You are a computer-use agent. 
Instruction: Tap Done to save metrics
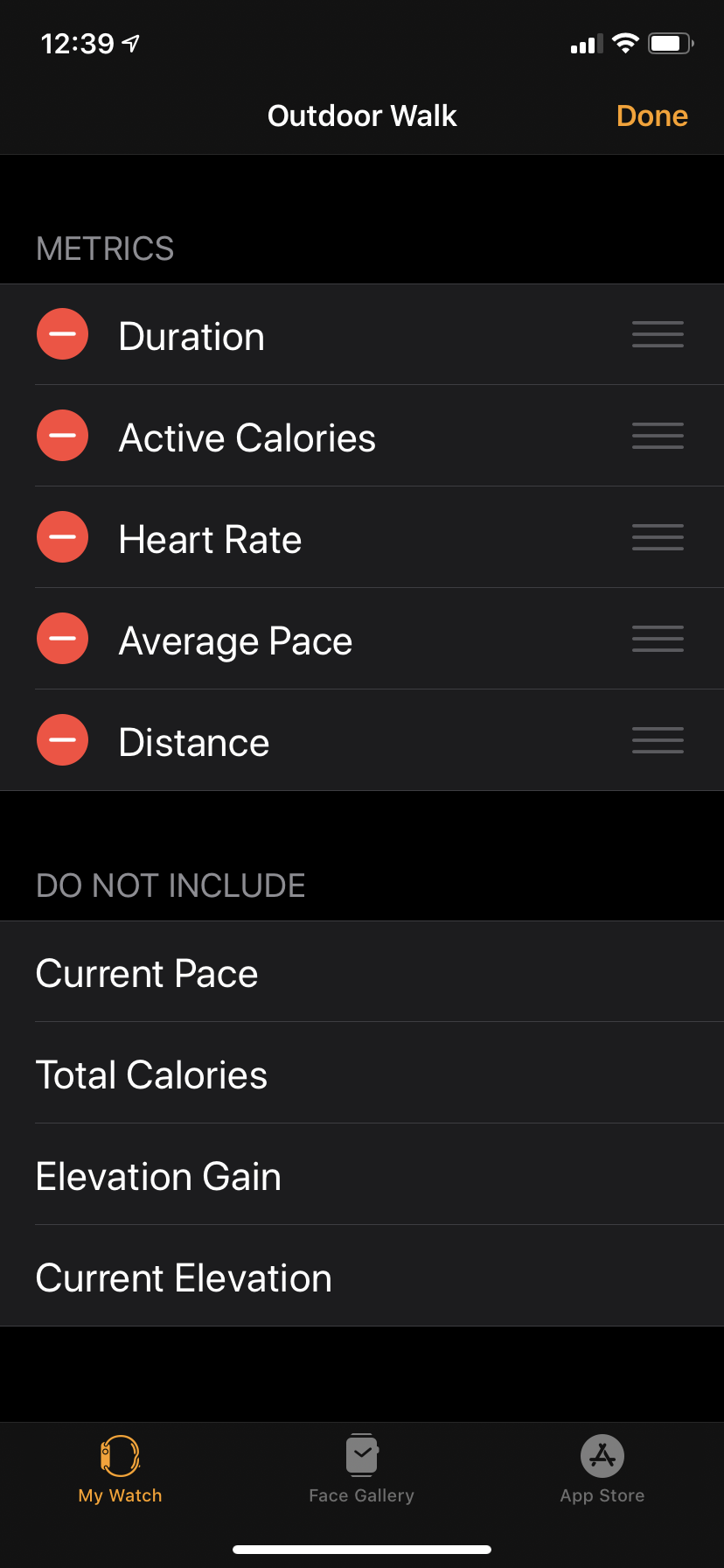coord(651,115)
